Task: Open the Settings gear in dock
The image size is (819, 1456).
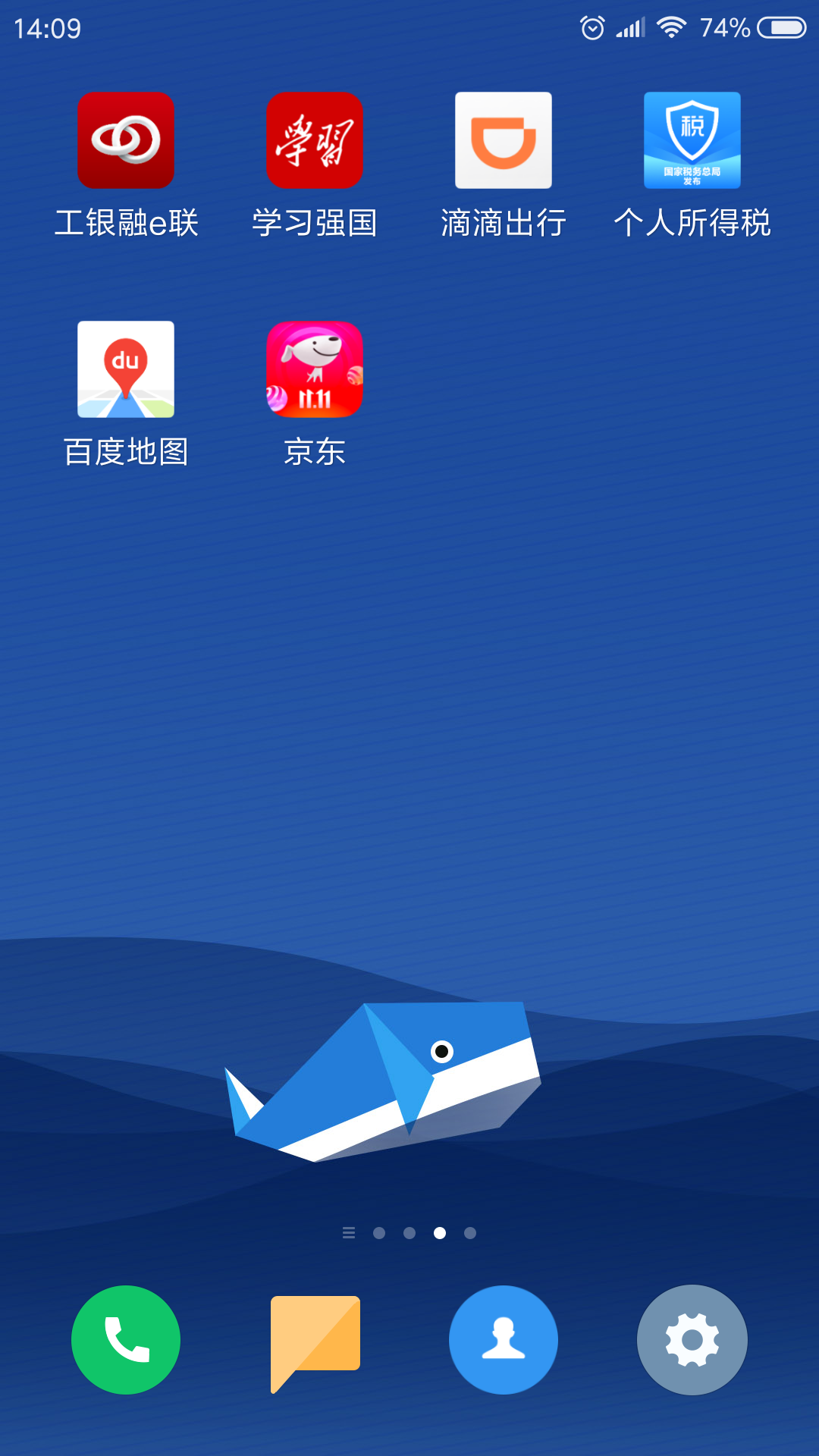Action: [692, 1340]
